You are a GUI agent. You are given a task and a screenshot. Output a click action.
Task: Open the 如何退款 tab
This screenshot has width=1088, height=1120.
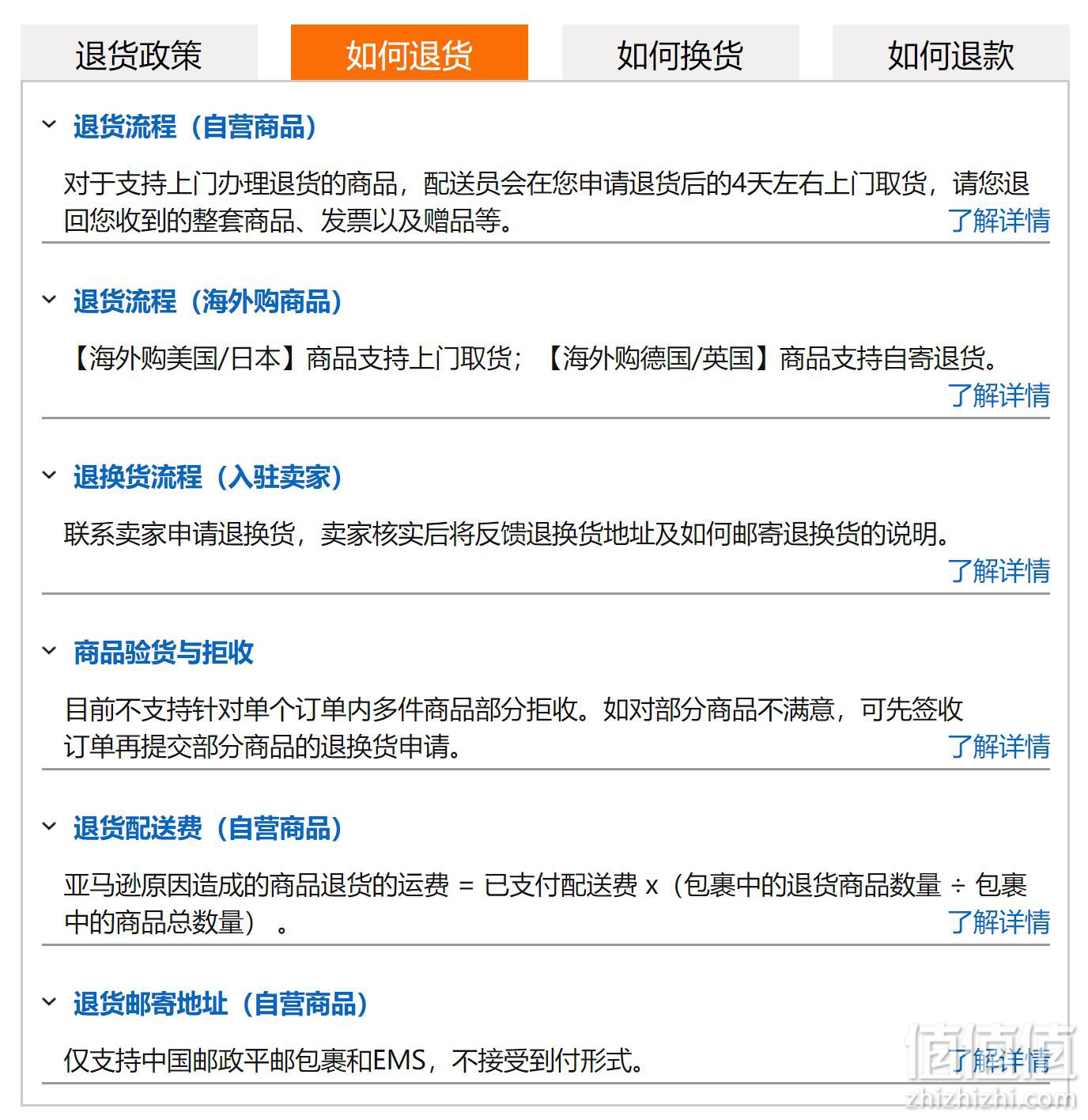pos(950,54)
